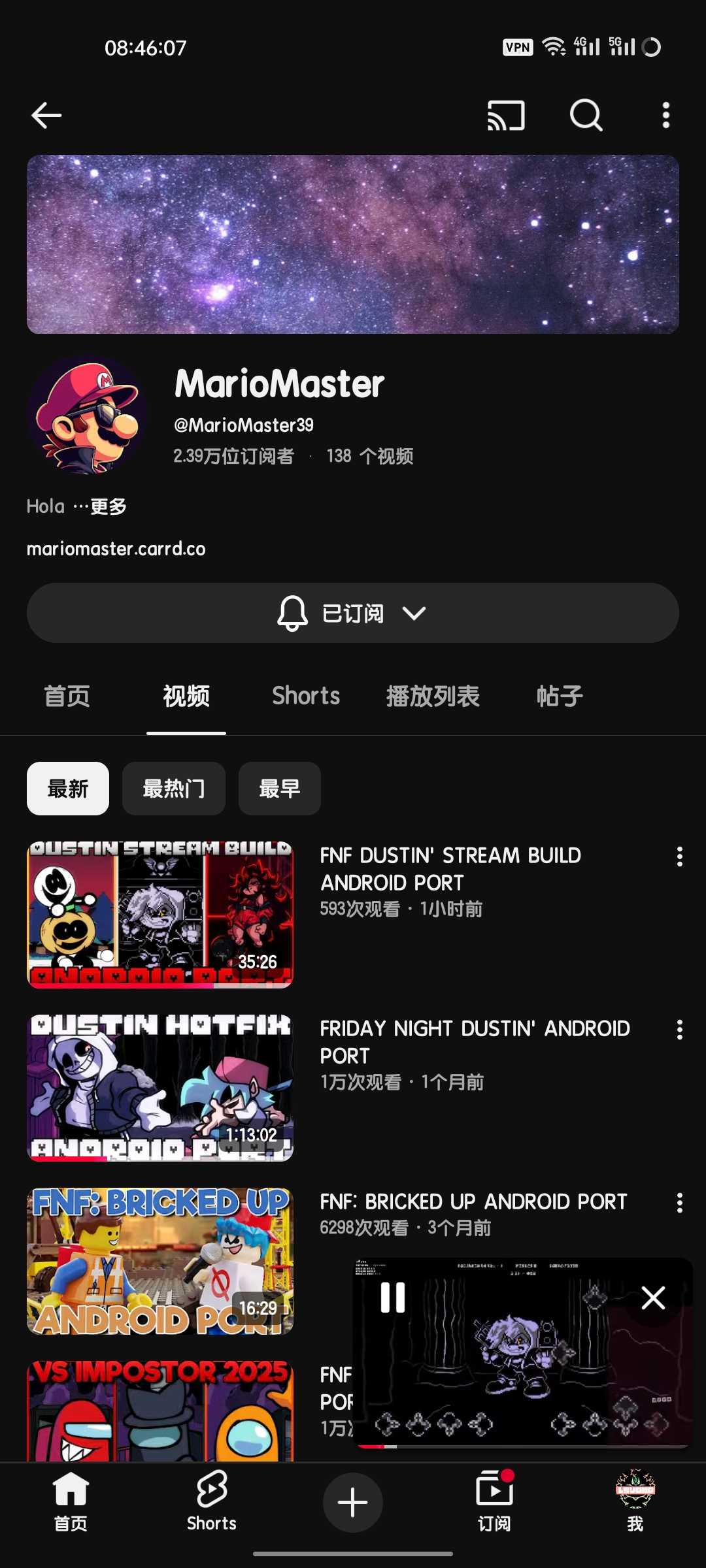Create new content with the plus button
Image resolution: width=706 pixels, height=1568 pixels.
pos(353,1502)
